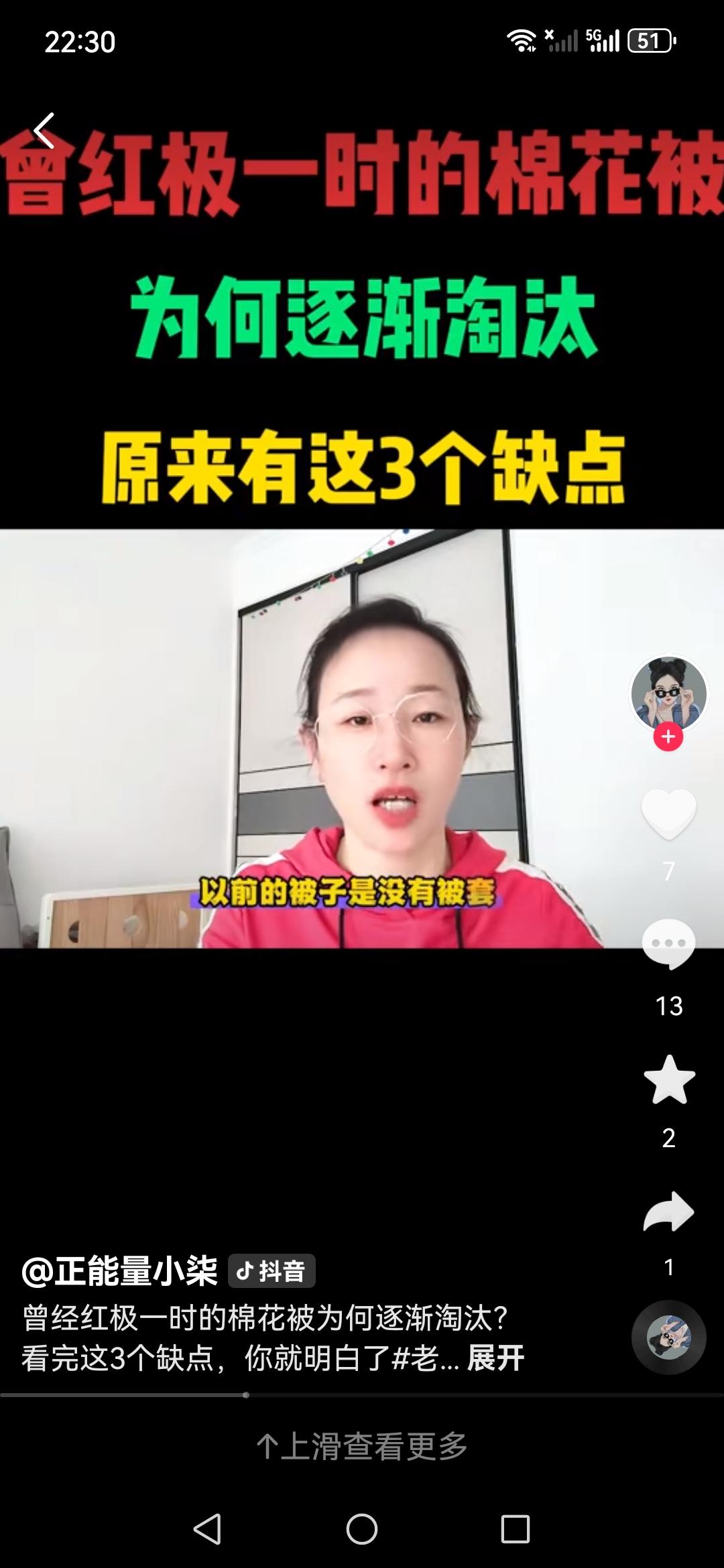Follow the creator via the red plus
Viewport: 724px width, 1568px height.
668,737
